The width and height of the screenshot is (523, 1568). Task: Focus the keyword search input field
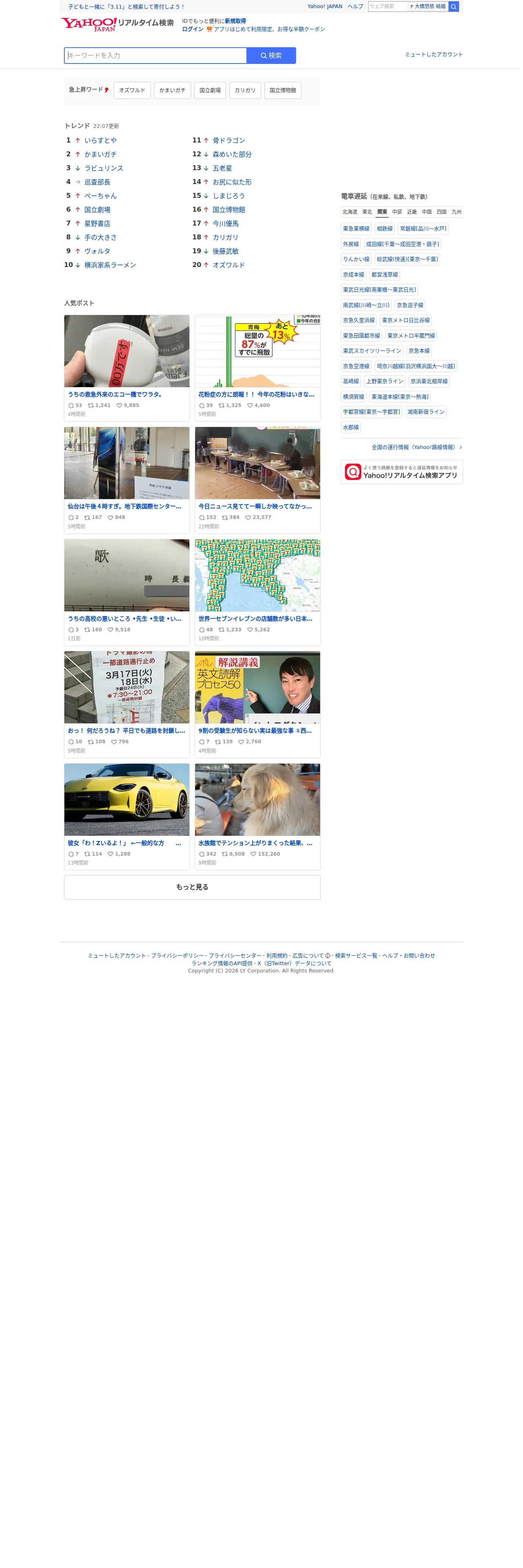coord(156,56)
